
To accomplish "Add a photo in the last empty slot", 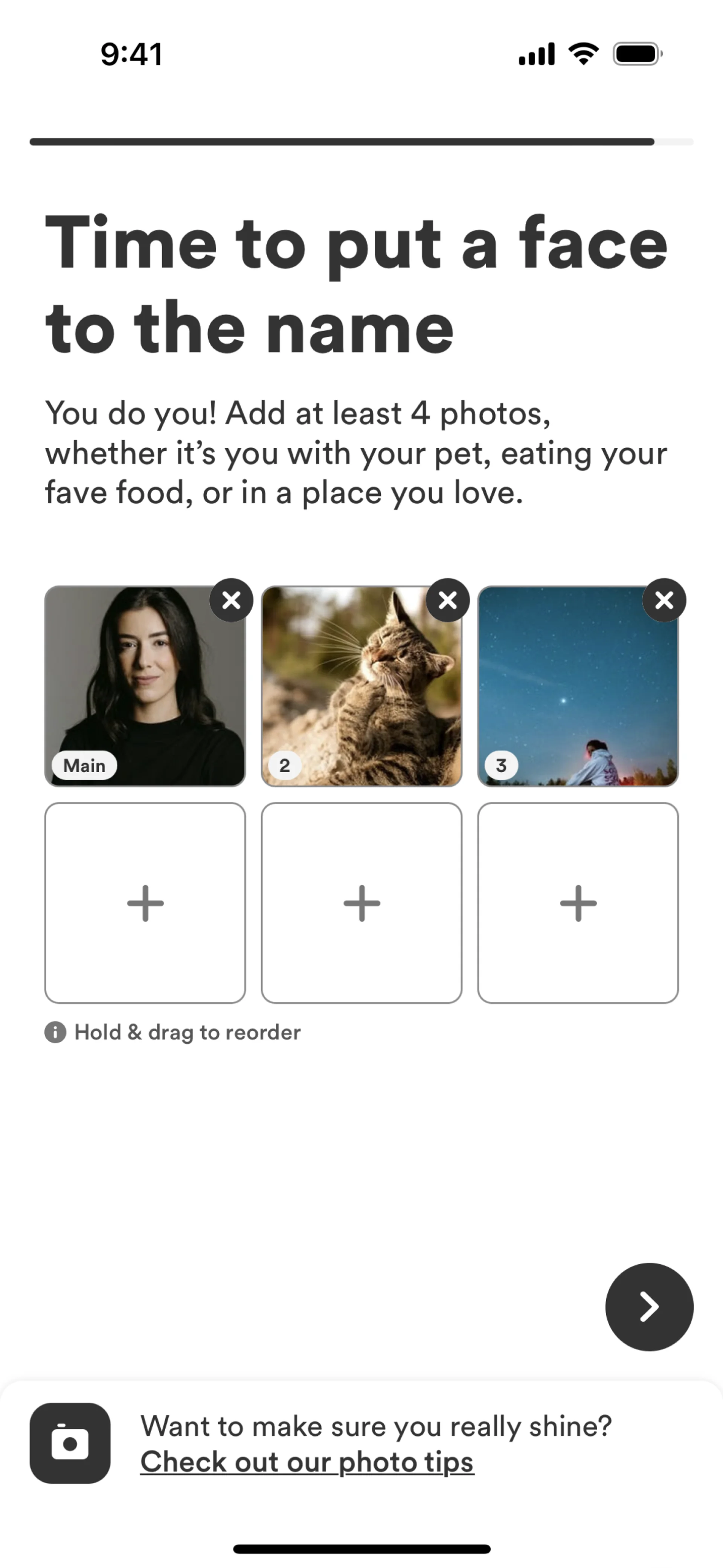I will [578, 903].
